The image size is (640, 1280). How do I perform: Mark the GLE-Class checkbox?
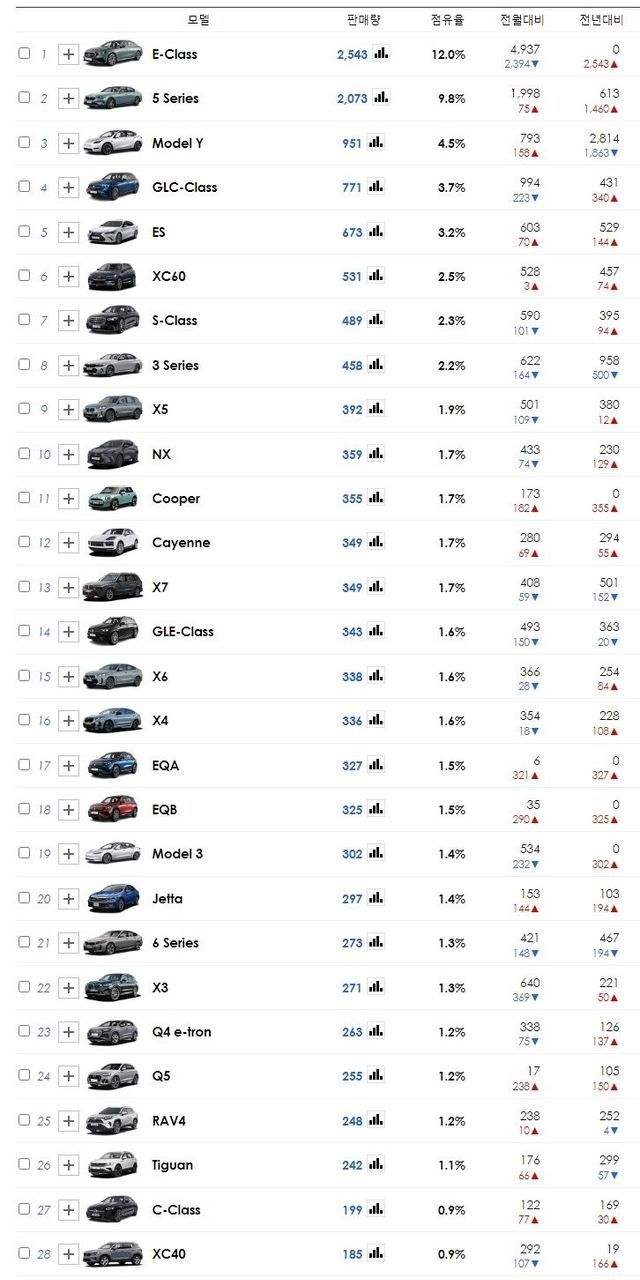pyautogui.click(x=24, y=630)
